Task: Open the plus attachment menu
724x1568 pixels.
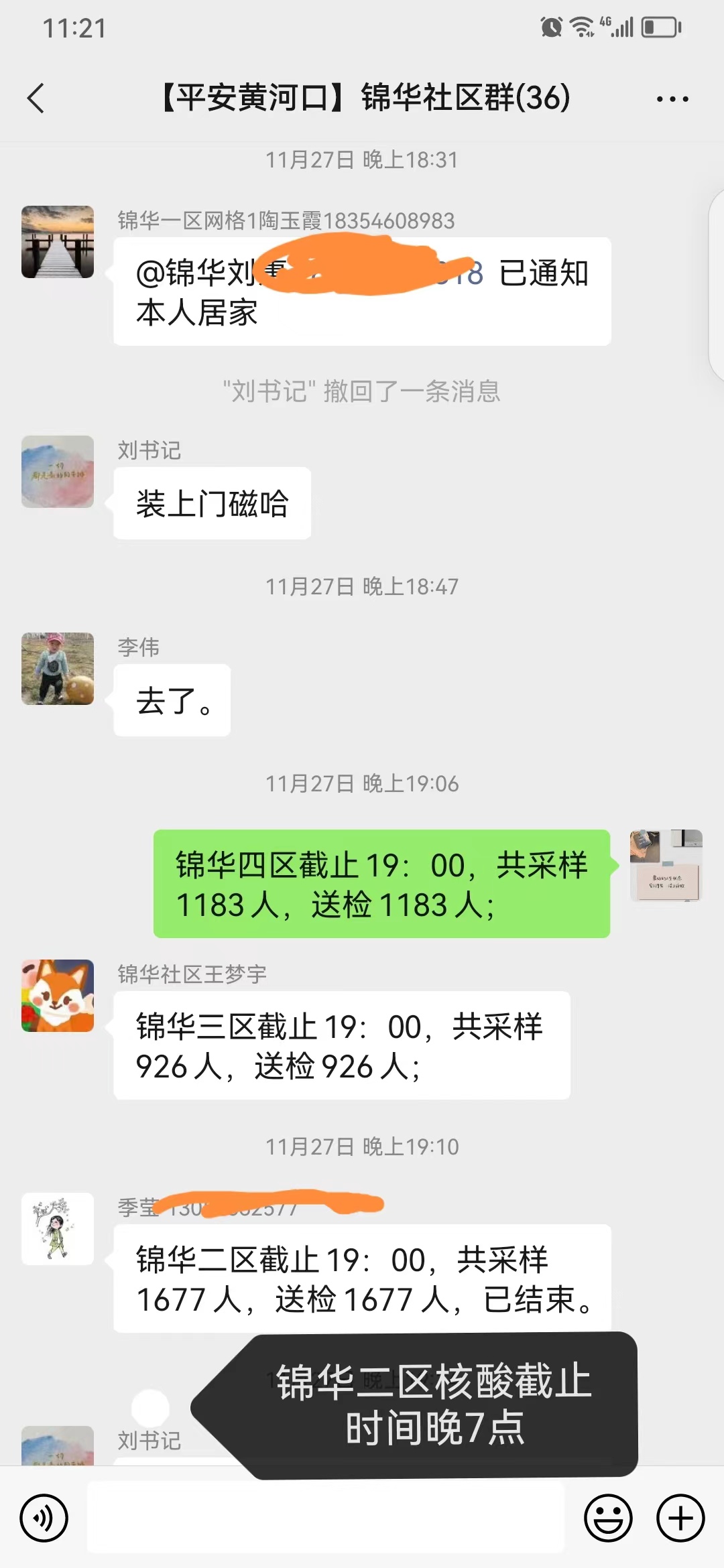Action: click(680, 1518)
